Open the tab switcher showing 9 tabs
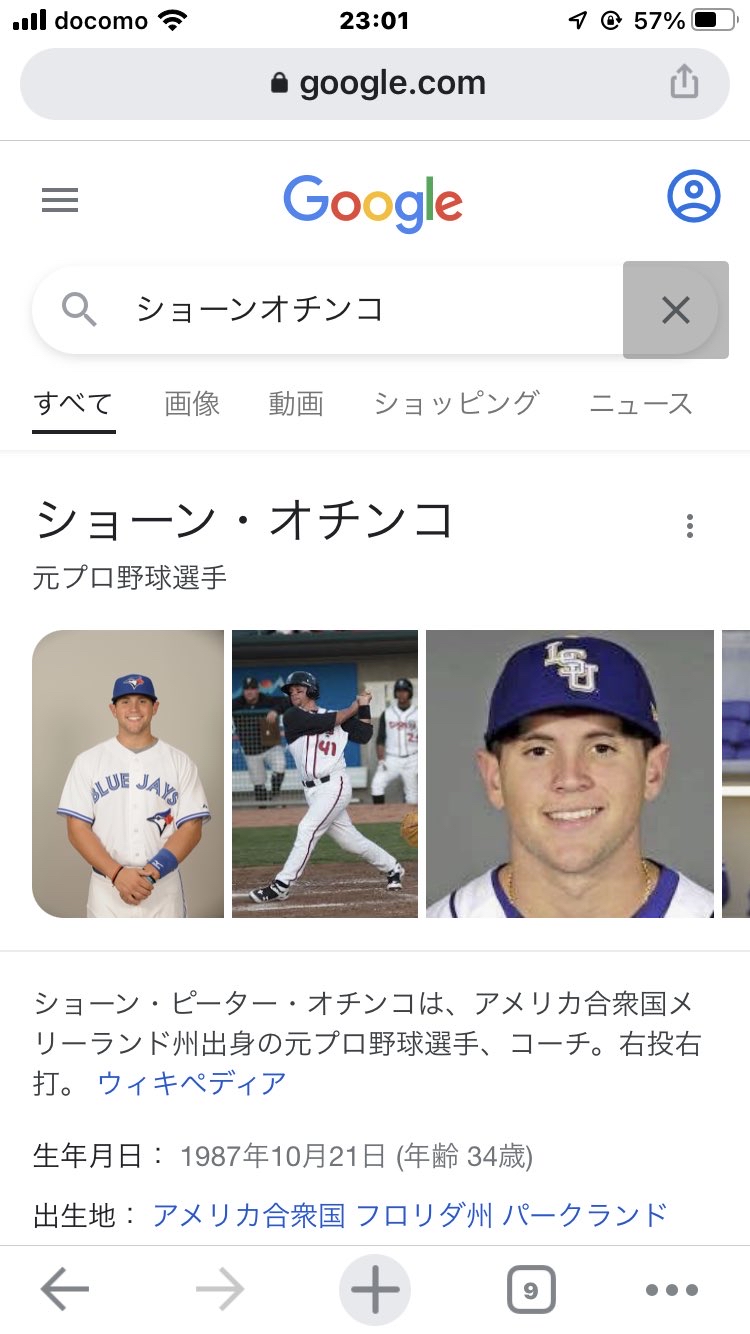The height and width of the screenshot is (1334, 750). pos(530,1290)
